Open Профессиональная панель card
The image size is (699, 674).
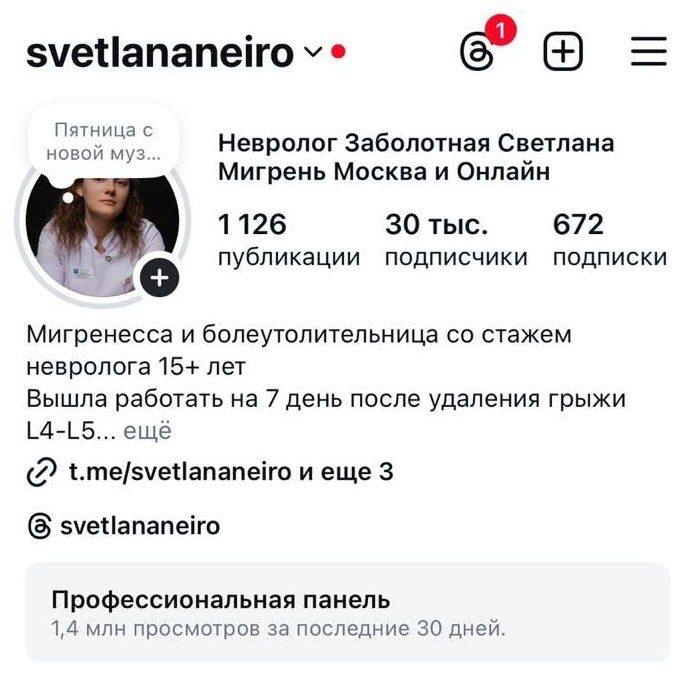tap(347, 613)
